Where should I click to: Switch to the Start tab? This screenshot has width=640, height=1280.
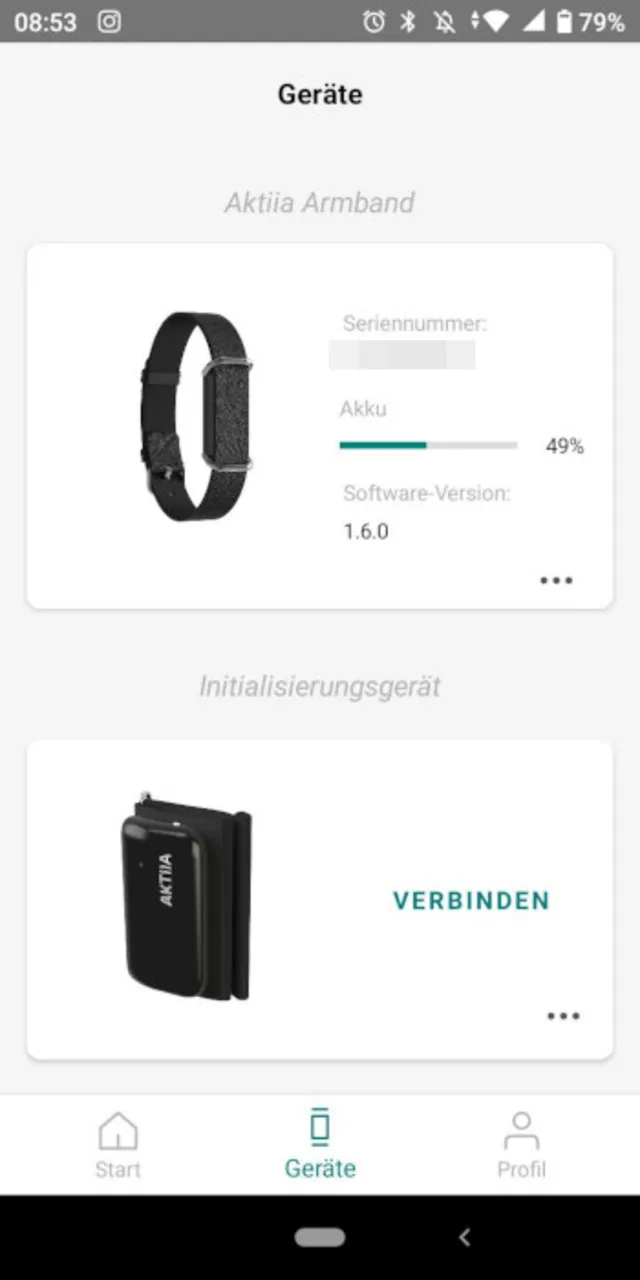118,1145
